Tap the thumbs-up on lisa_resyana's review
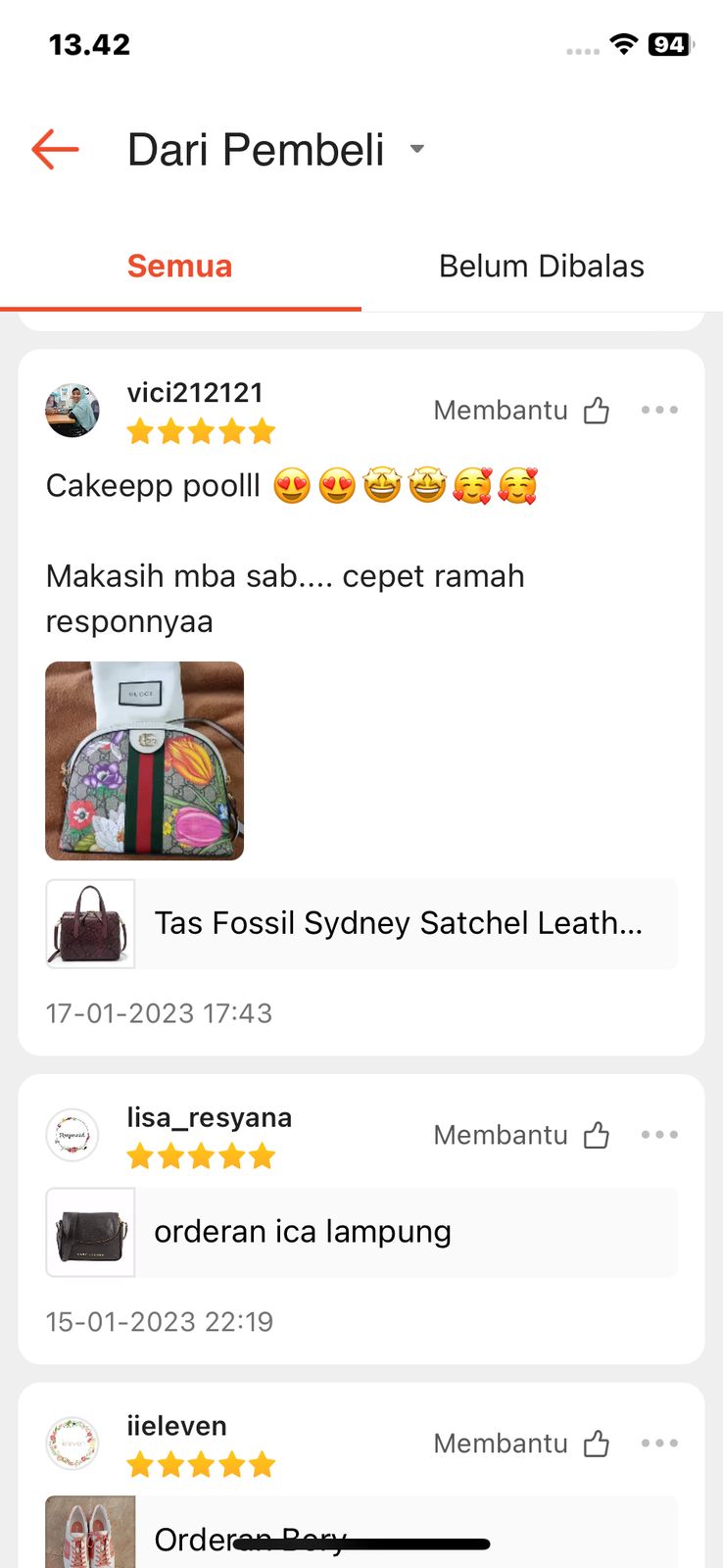This screenshot has width=723, height=1568. [596, 1135]
